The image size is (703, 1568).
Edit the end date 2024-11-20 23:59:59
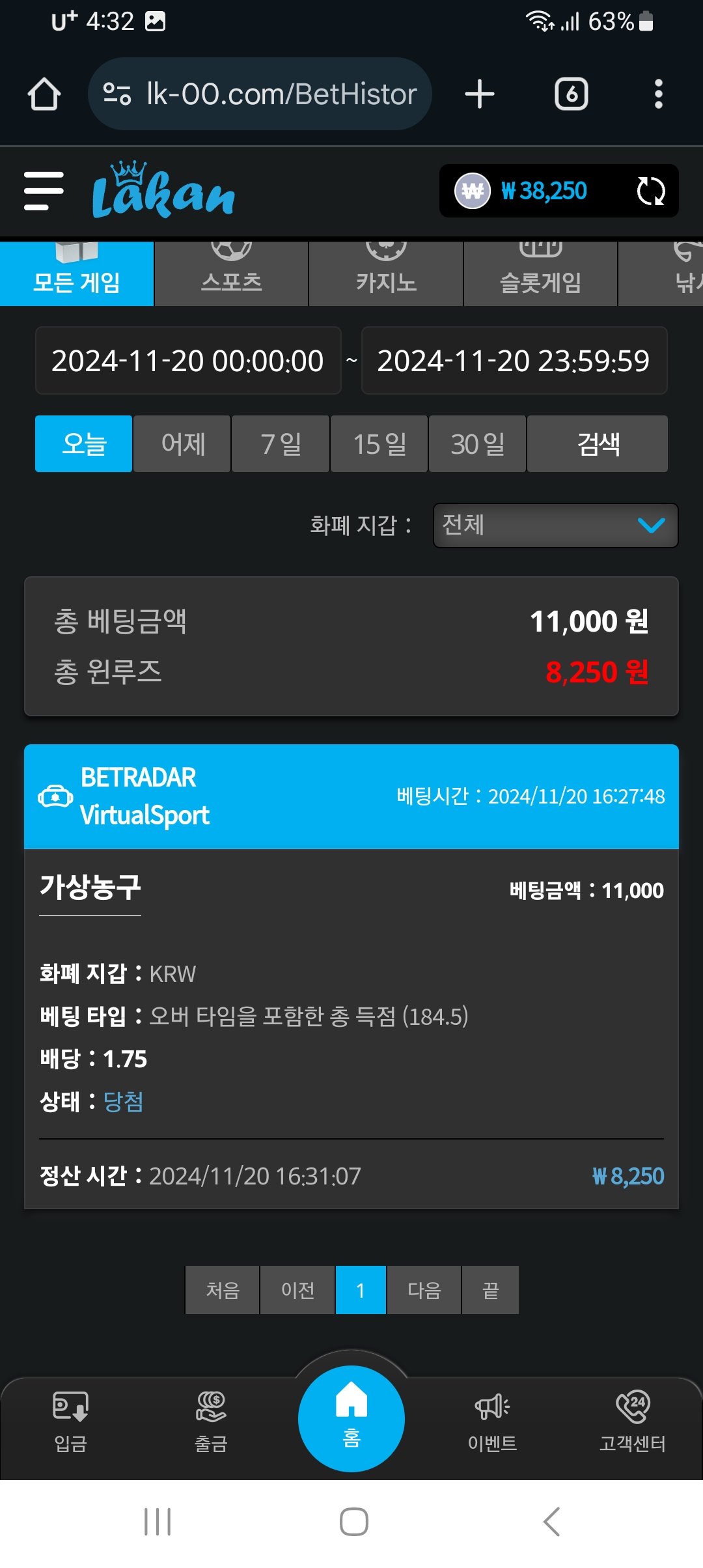(514, 361)
